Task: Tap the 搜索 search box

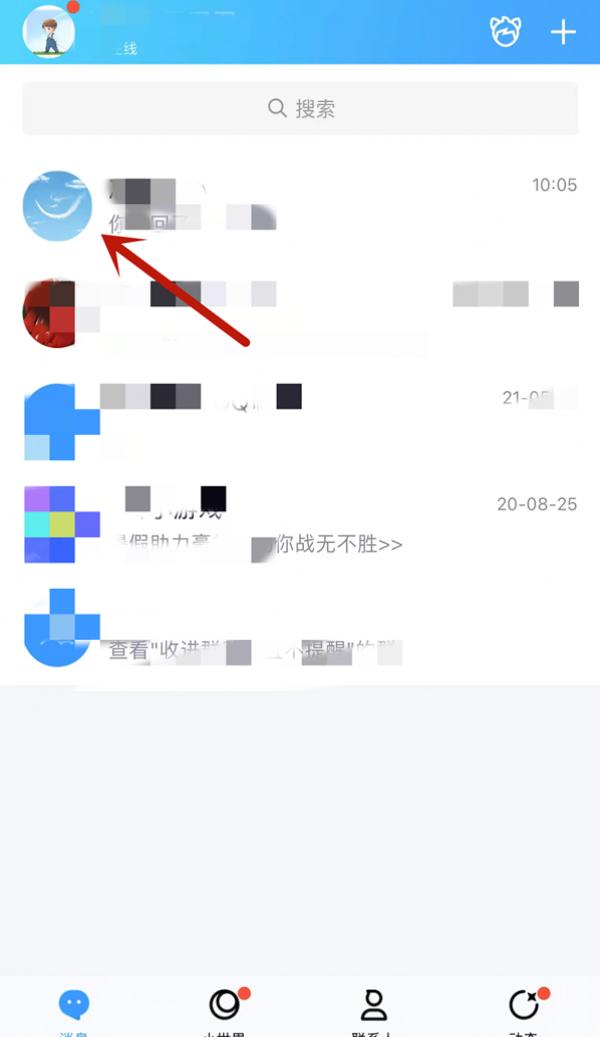Action: click(x=300, y=108)
